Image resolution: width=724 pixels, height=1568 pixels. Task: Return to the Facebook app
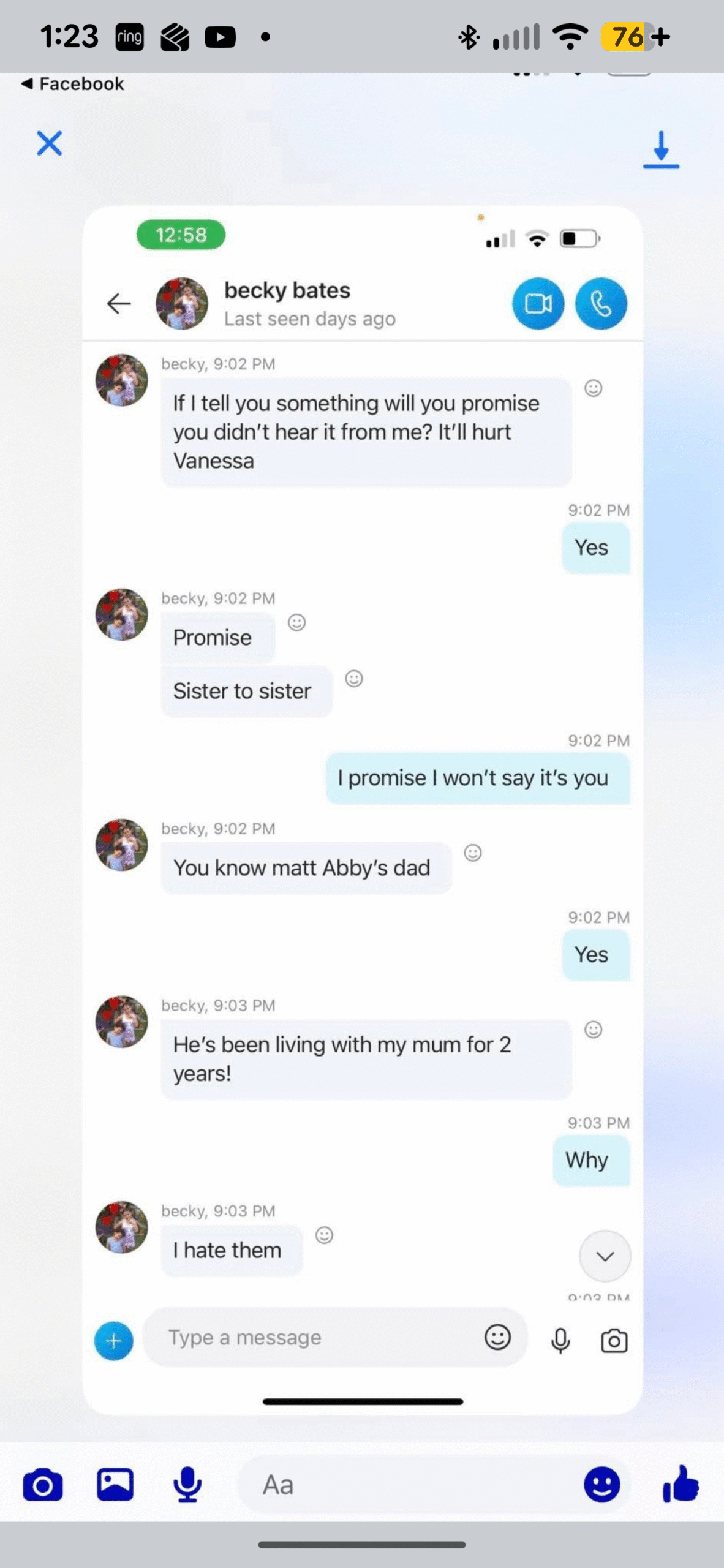click(72, 84)
